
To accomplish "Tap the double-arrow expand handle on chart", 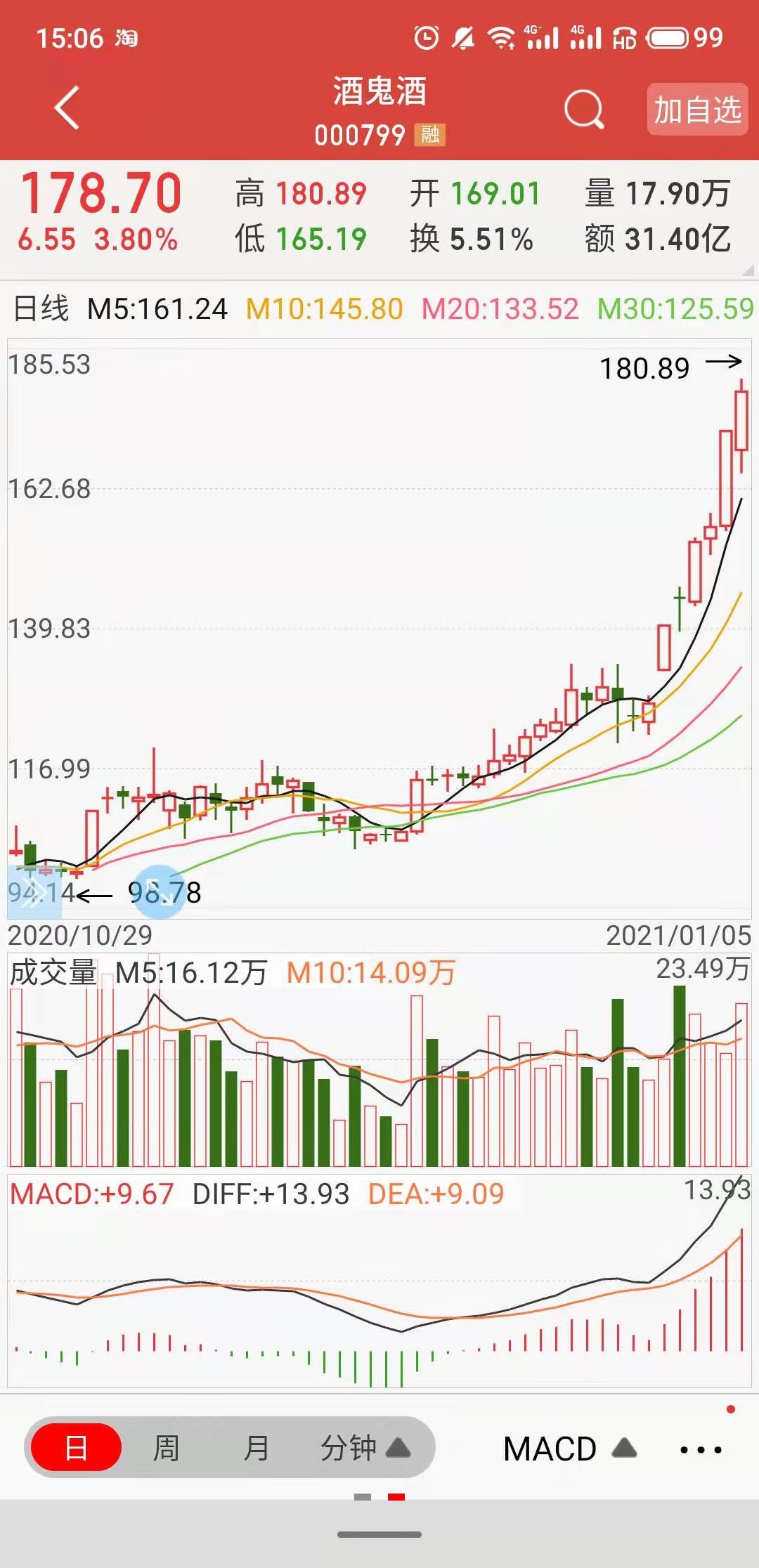I will [x=33, y=892].
